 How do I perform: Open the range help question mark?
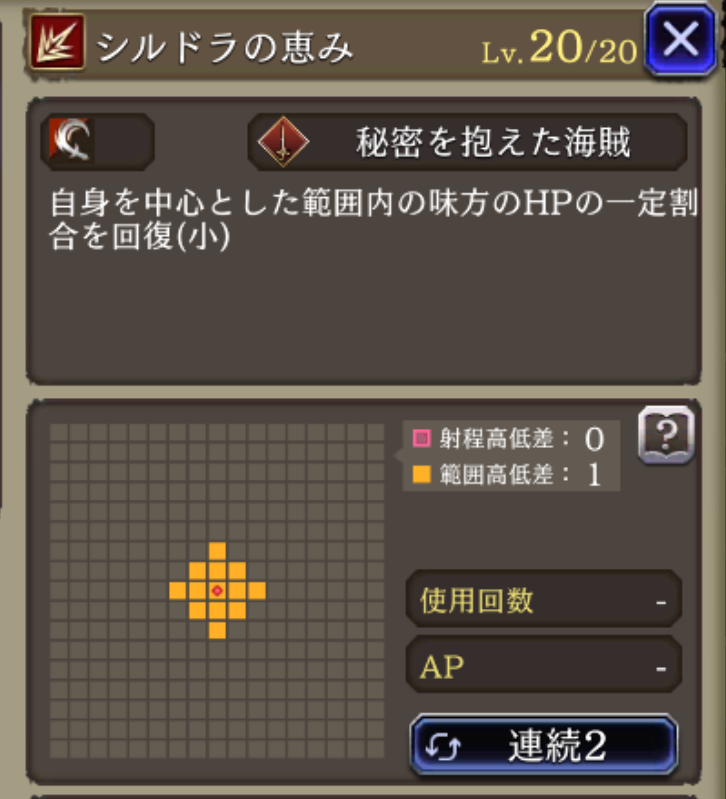[665, 435]
